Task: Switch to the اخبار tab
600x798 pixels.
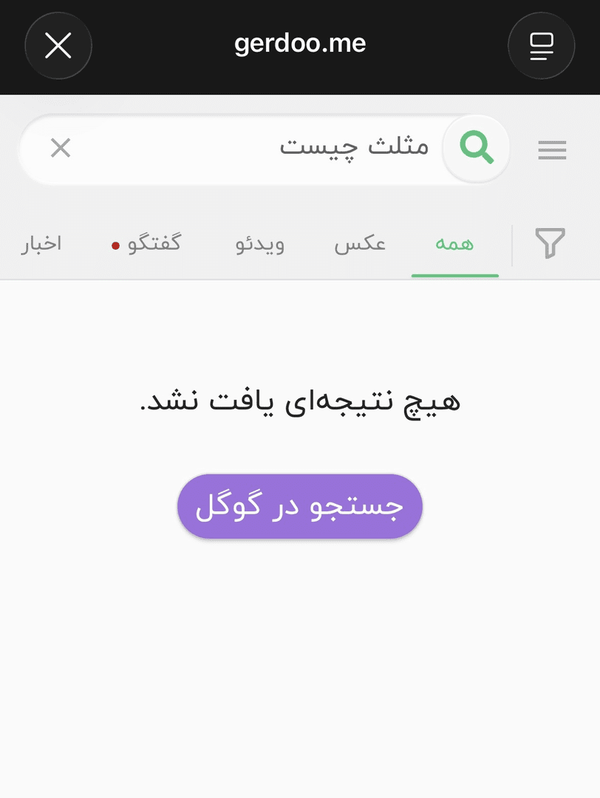Action: pyautogui.click(x=41, y=244)
